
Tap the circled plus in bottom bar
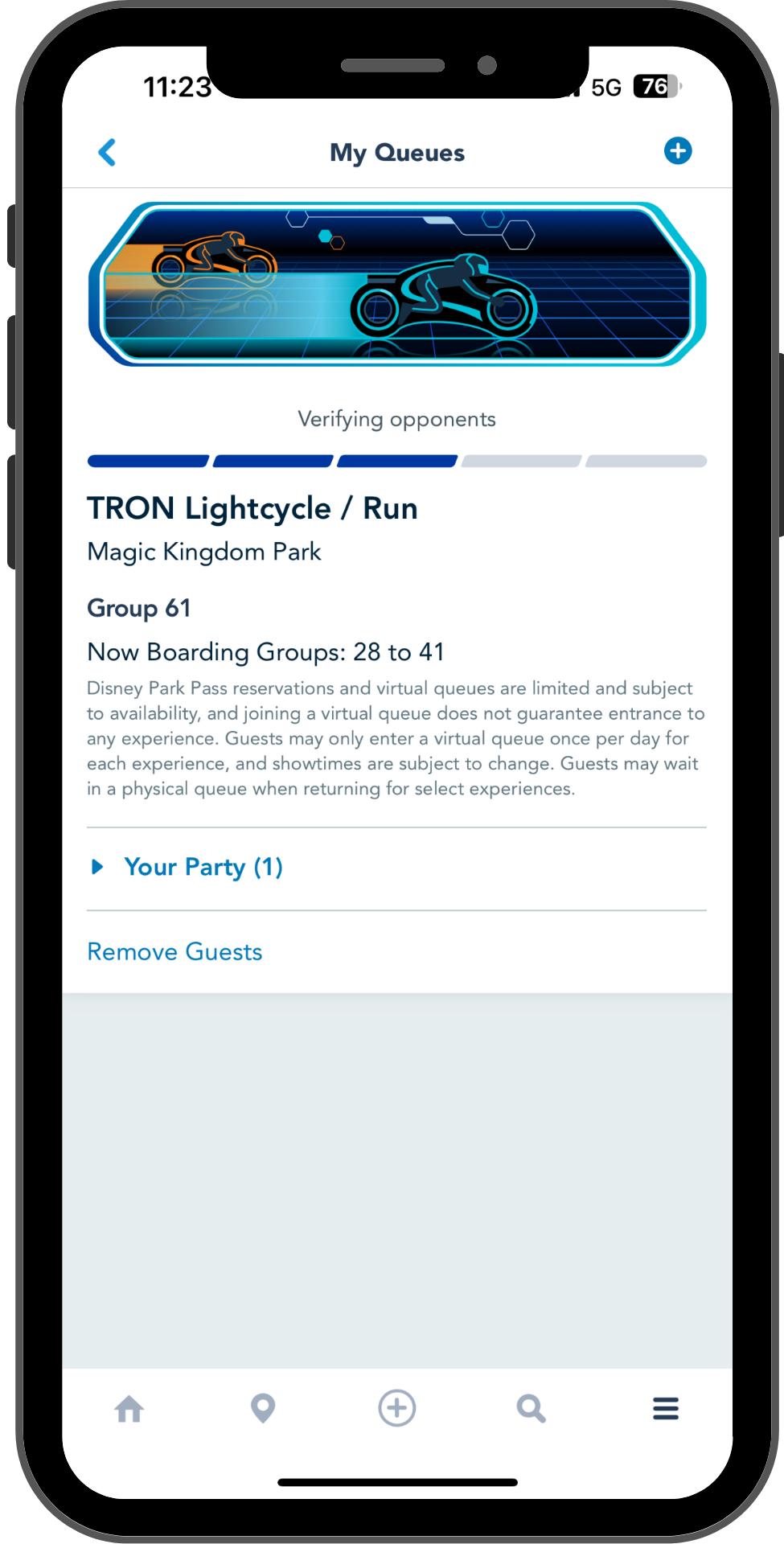pyautogui.click(x=397, y=1408)
